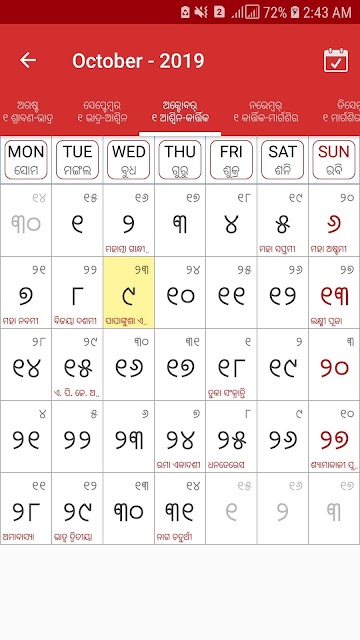
Task: Jump to today via calendar check icon
Action: coord(336,60)
